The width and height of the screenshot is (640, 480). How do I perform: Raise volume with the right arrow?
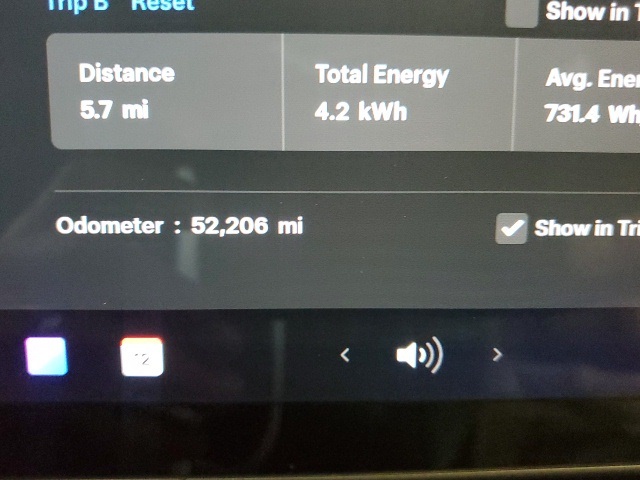point(497,354)
